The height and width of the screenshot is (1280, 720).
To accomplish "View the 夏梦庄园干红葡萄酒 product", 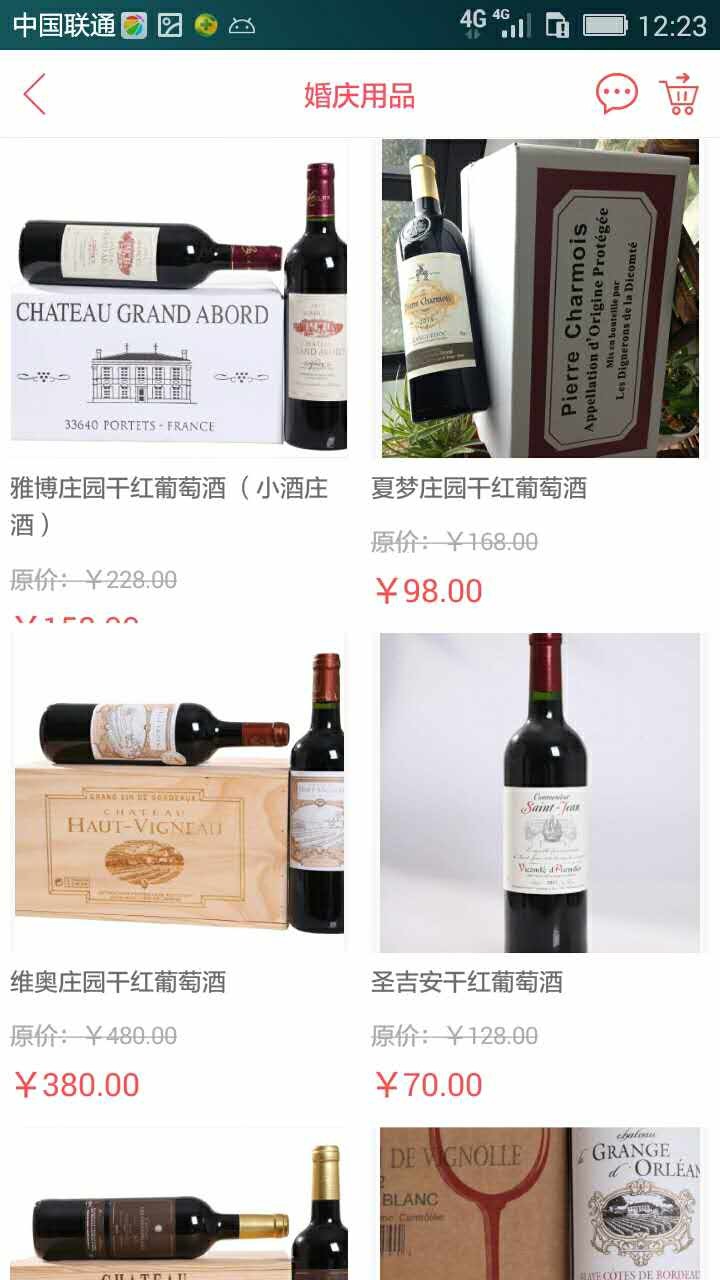I will coord(540,379).
